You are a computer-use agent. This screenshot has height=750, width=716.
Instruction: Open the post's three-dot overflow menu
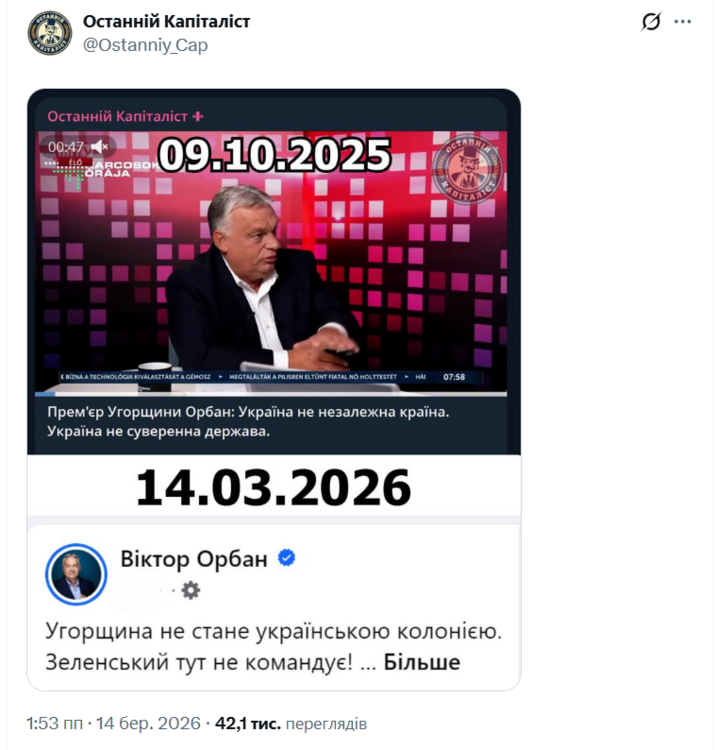pos(683,22)
